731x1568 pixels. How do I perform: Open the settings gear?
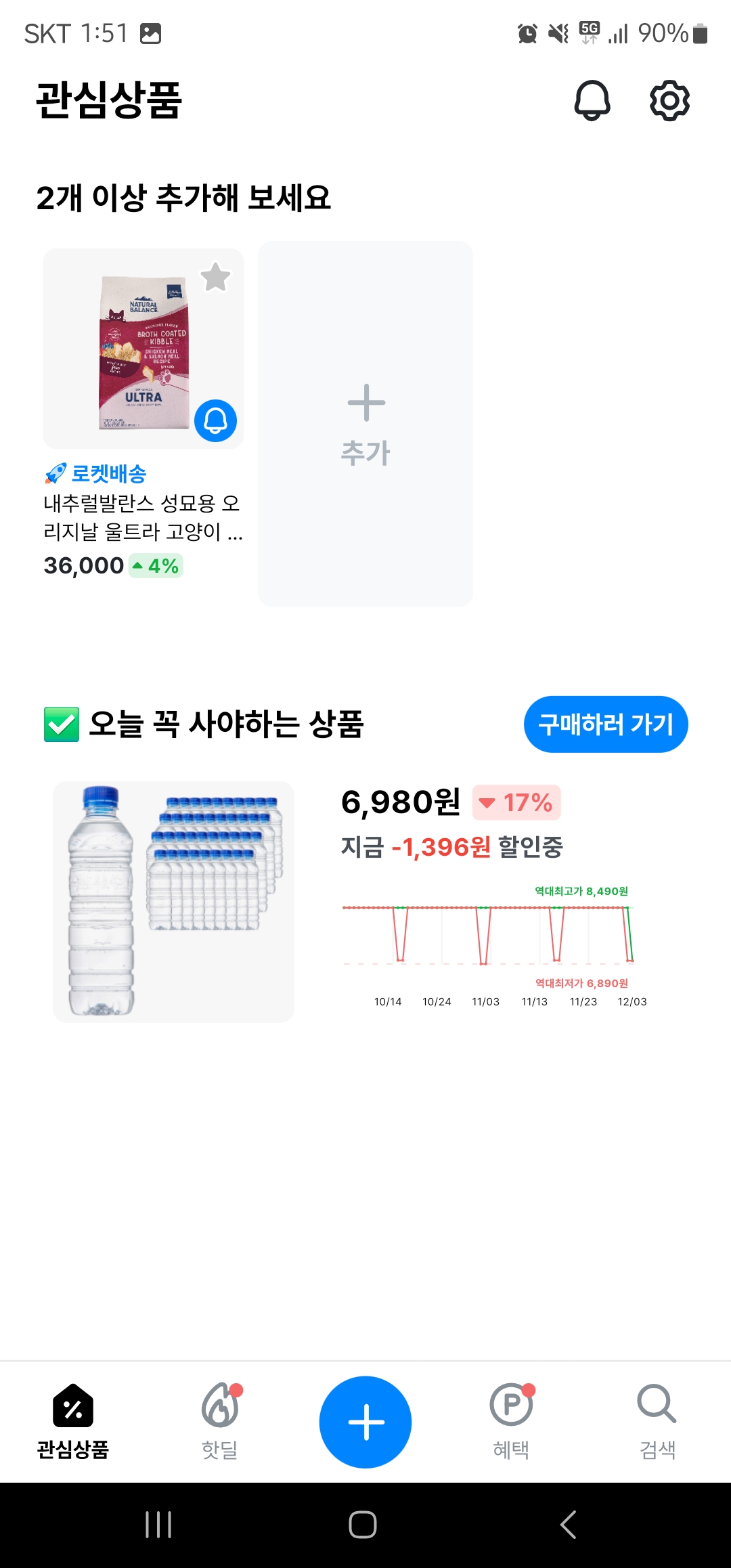tap(669, 100)
